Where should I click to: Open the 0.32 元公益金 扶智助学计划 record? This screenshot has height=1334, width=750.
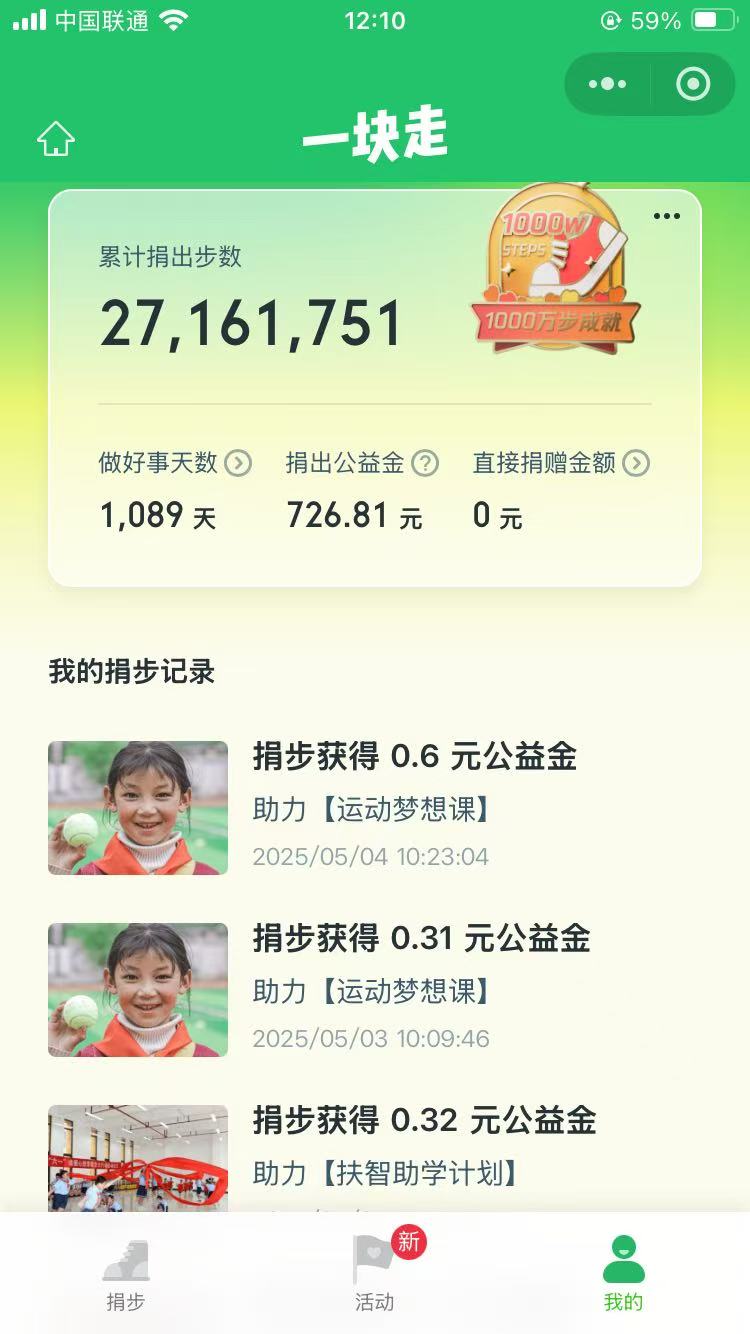point(375,1158)
